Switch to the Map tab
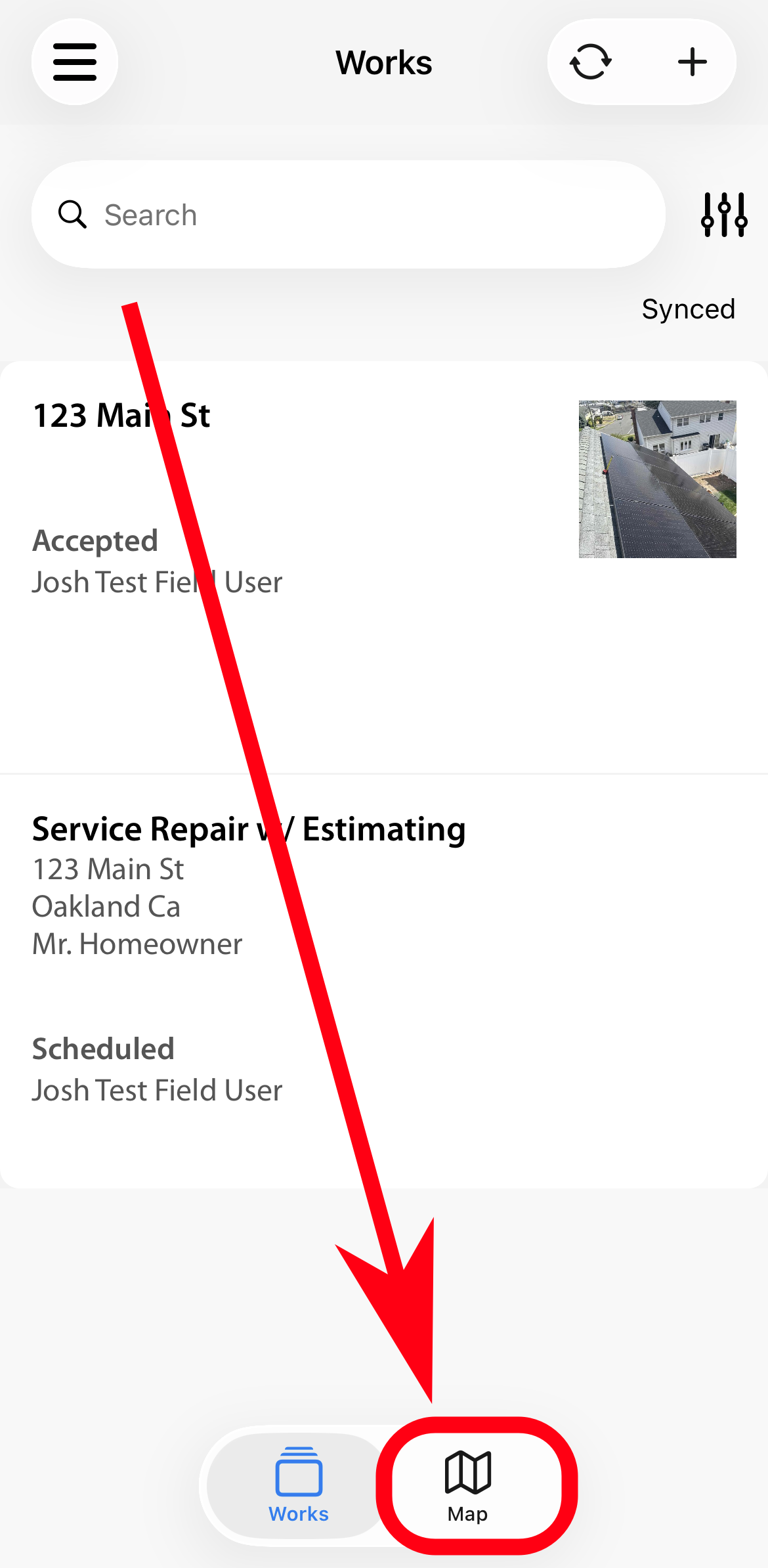 tap(468, 1485)
